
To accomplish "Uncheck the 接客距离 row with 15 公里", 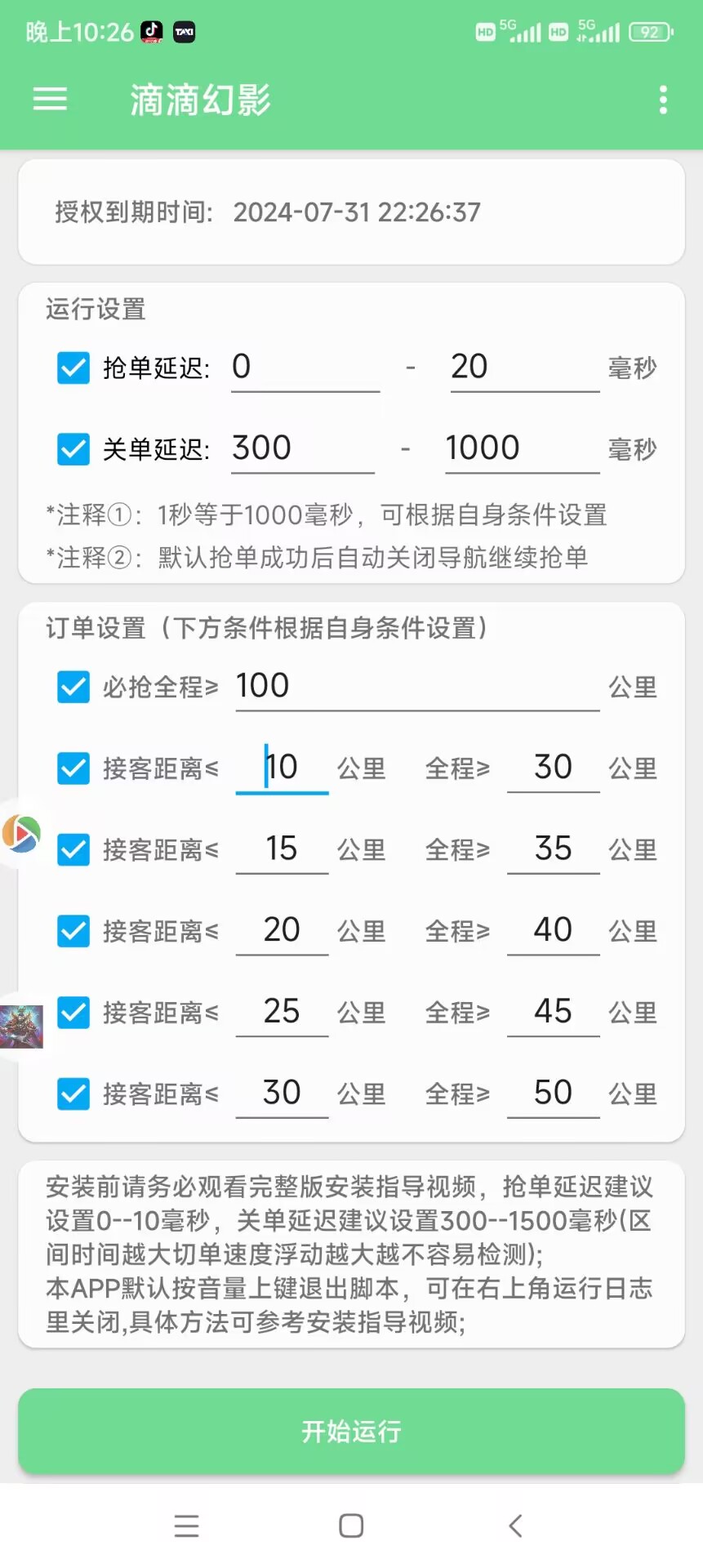I will tap(73, 850).
